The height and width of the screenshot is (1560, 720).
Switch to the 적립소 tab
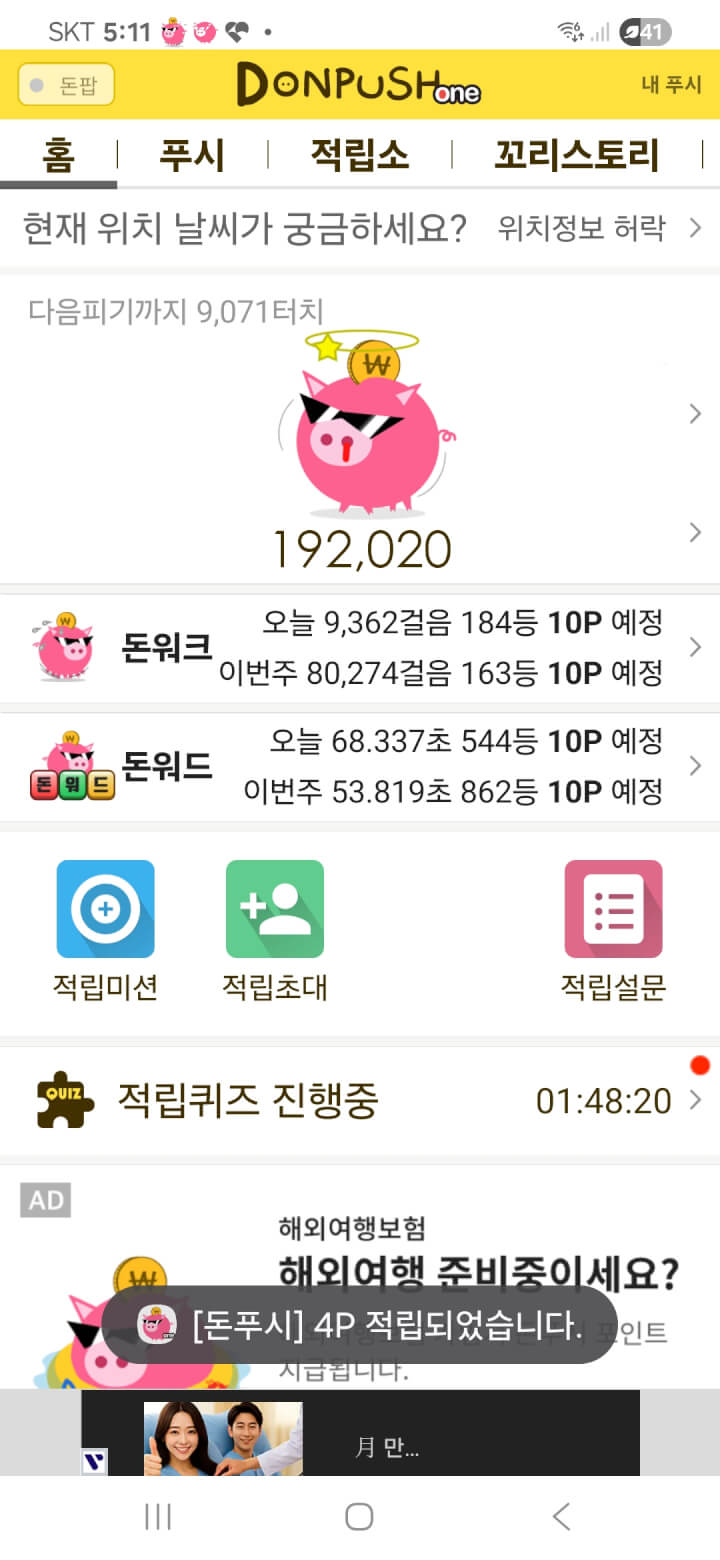(359, 156)
